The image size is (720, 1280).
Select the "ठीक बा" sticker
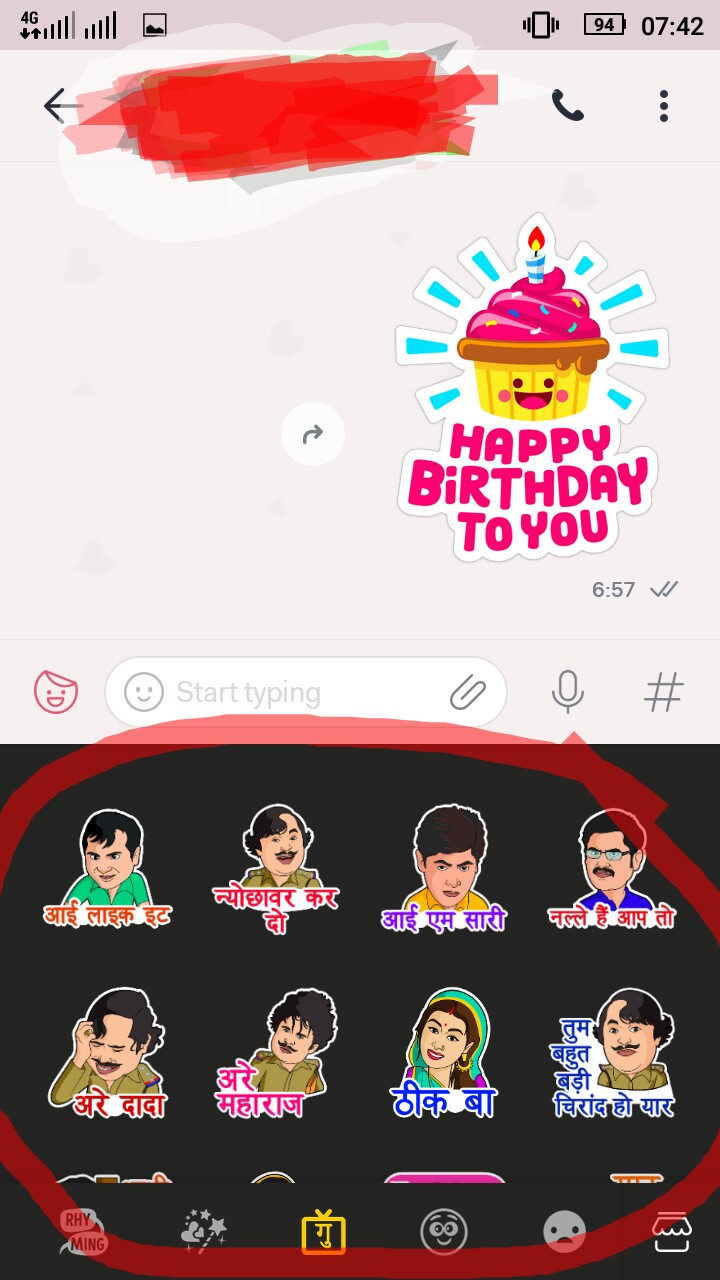coord(444,1052)
